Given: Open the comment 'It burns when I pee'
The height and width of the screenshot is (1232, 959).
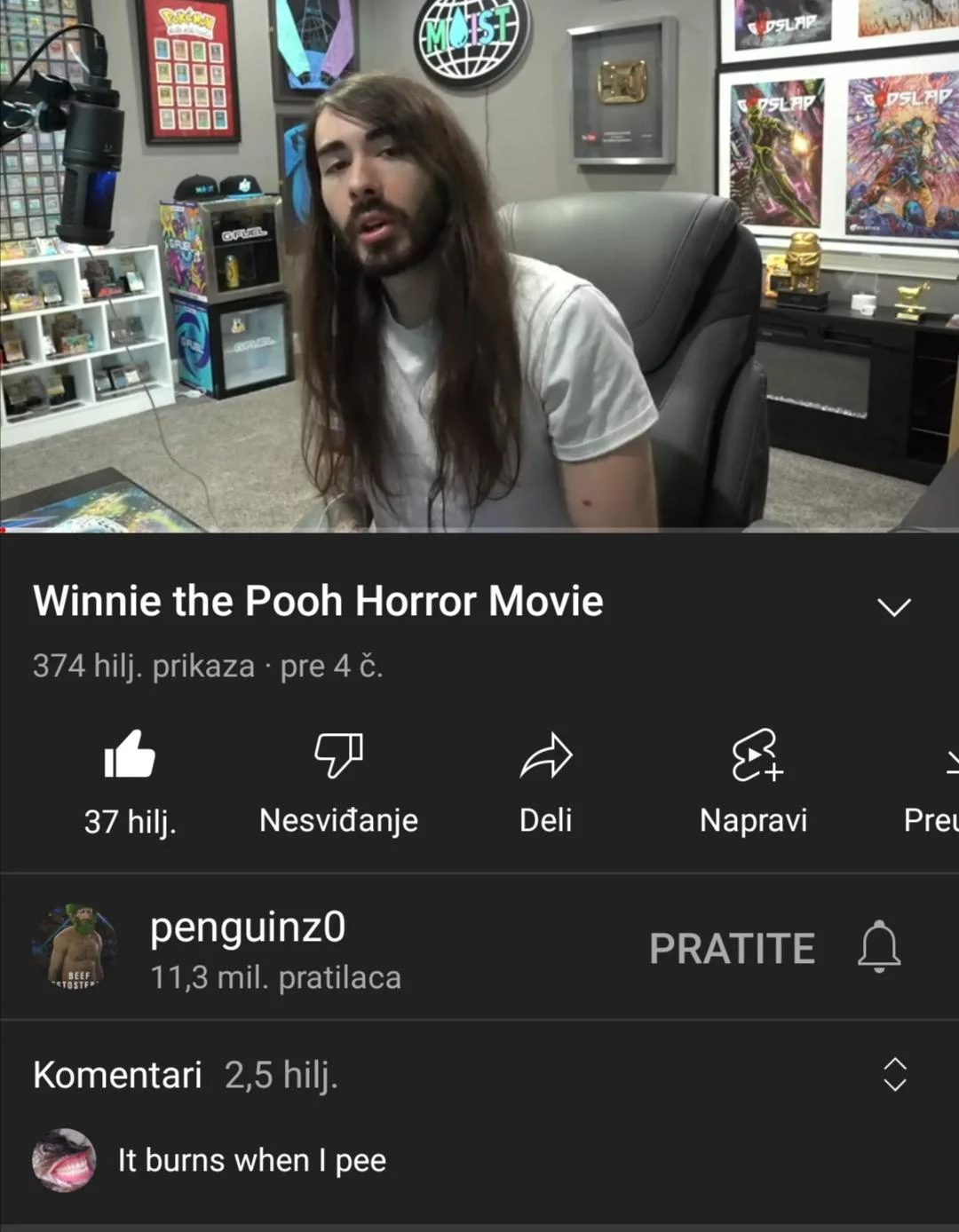Looking at the screenshot, I should (251, 1159).
